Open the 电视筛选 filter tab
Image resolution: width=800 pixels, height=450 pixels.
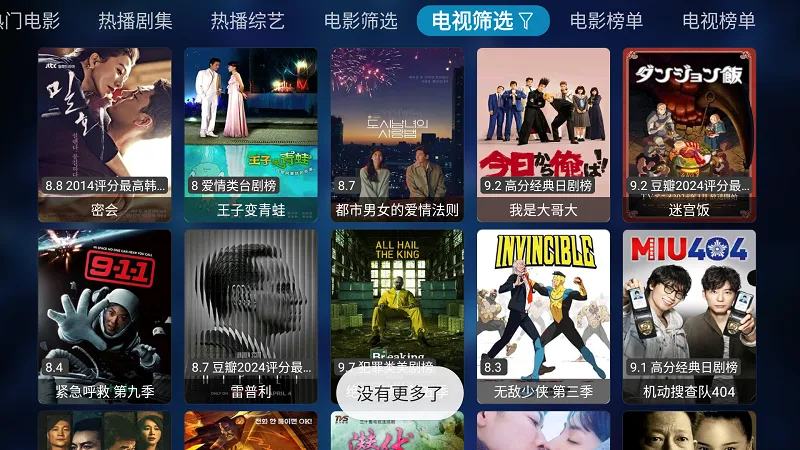[483, 20]
